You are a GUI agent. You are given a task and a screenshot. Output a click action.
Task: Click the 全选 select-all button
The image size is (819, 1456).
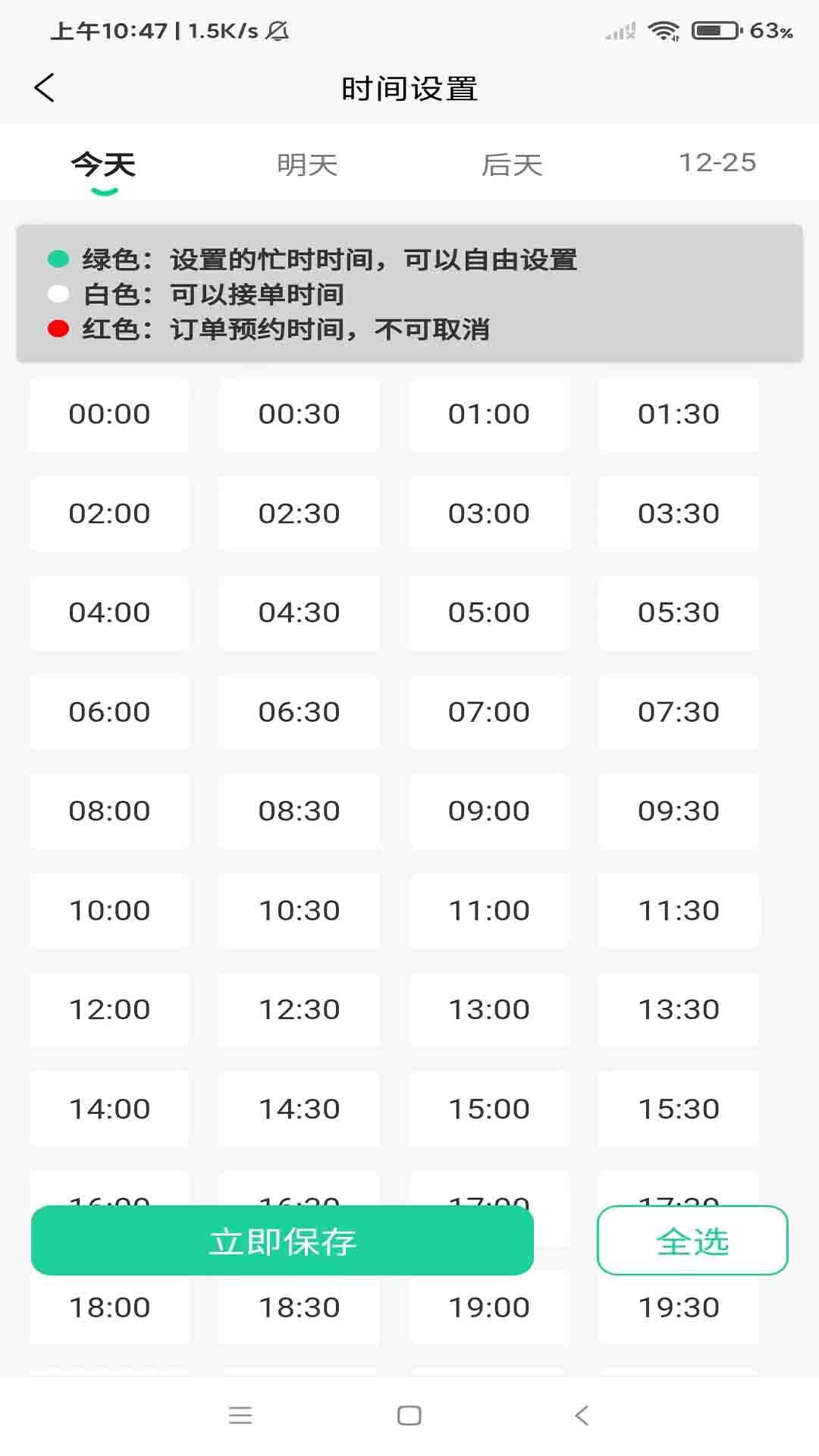(692, 1241)
